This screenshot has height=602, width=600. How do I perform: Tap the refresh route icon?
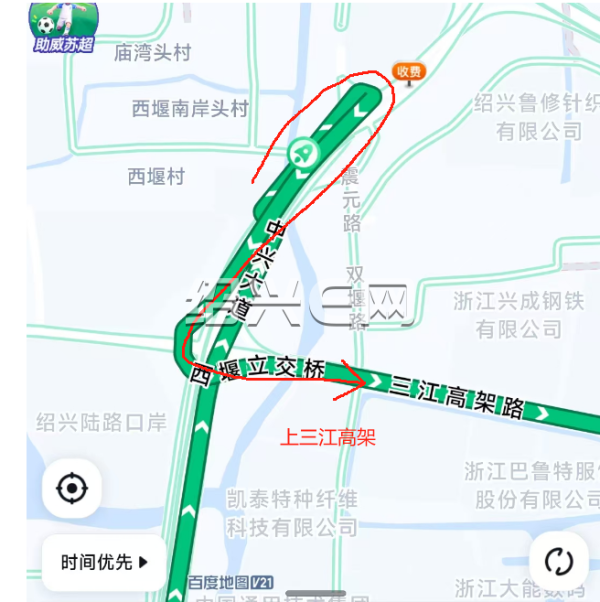[558, 563]
